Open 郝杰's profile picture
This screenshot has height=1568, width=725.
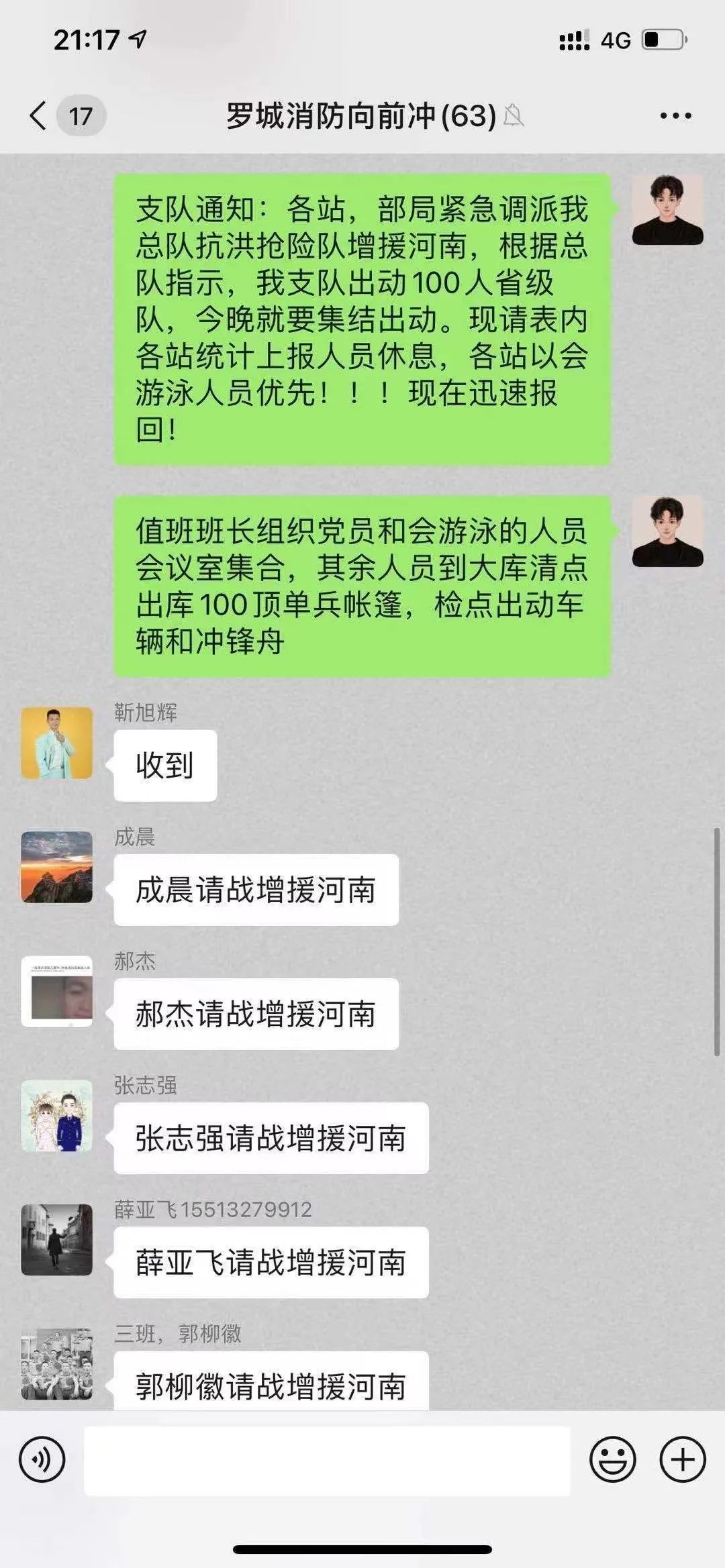coord(56,991)
